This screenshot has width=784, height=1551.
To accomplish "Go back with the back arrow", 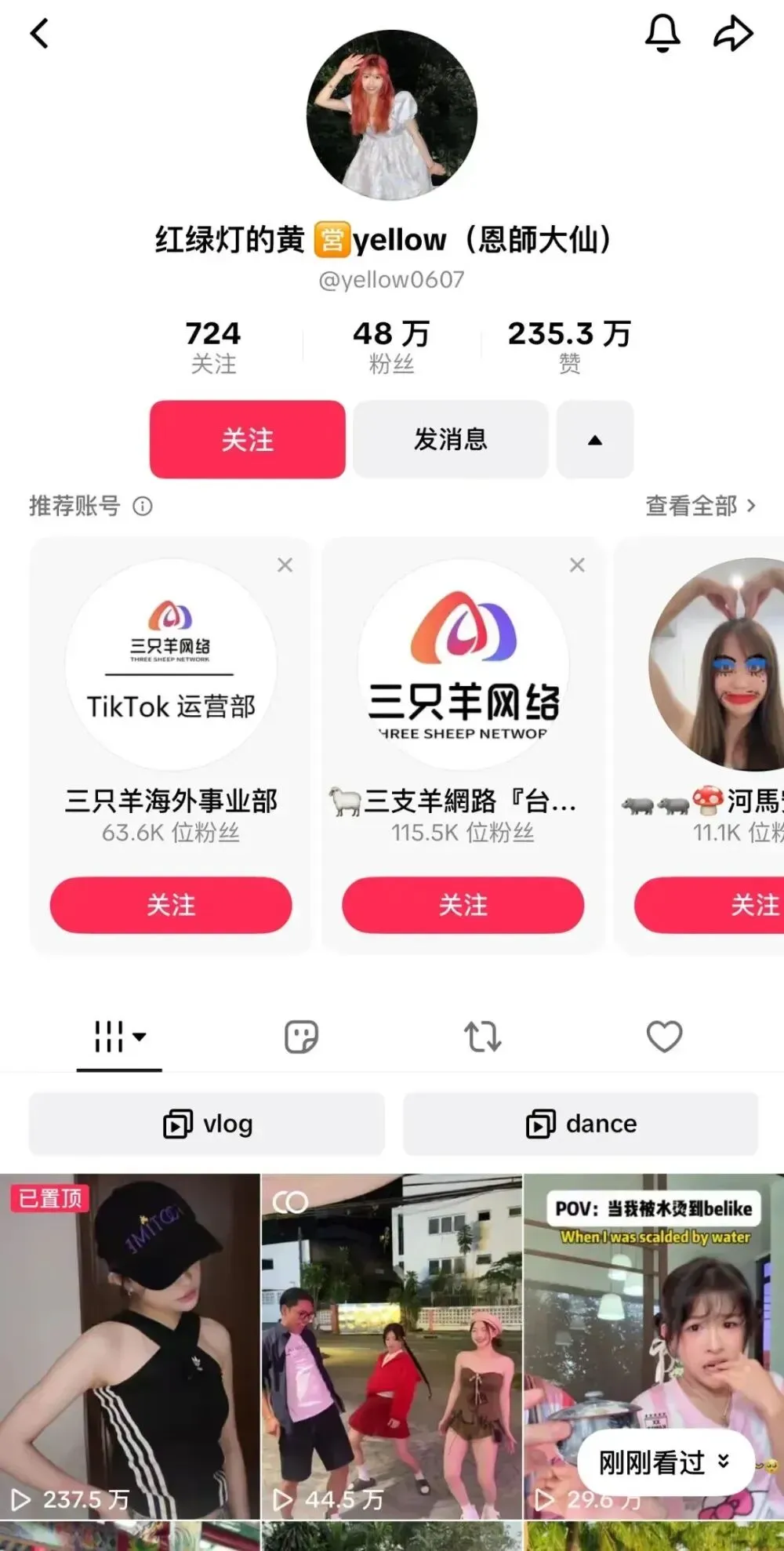I will tap(39, 35).
